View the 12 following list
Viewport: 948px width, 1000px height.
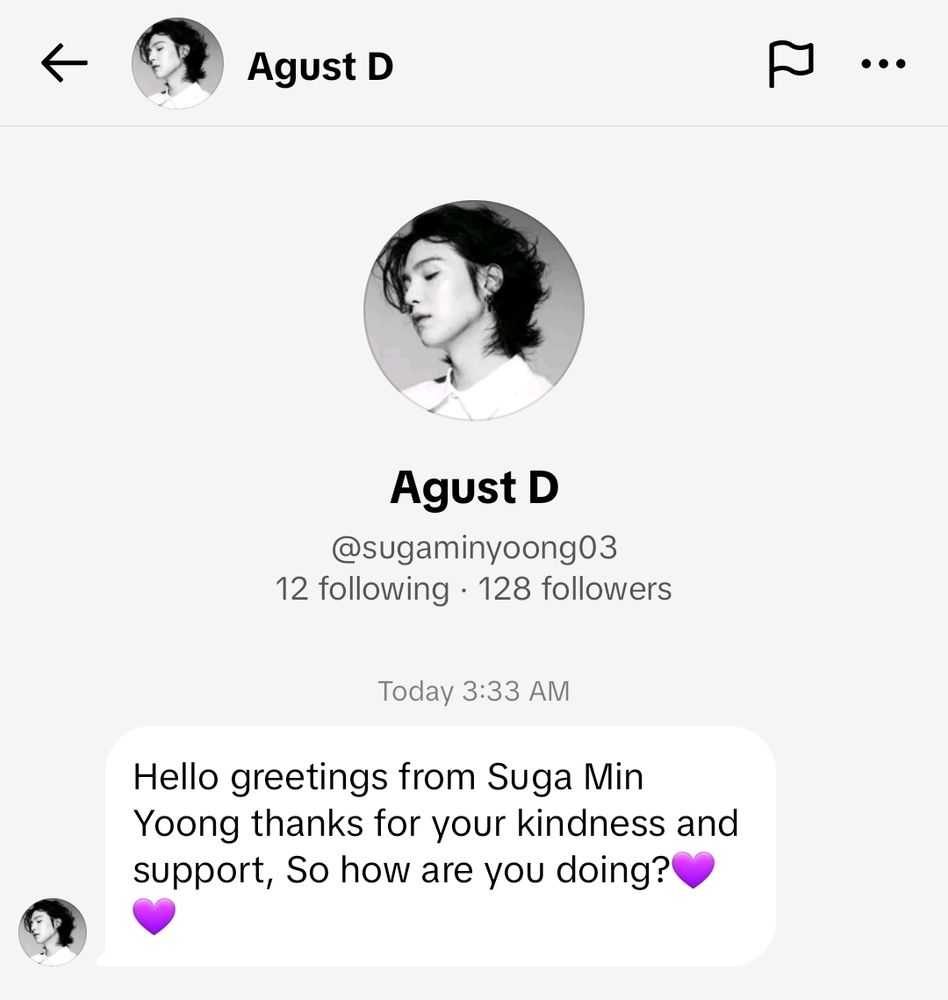tap(361, 589)
